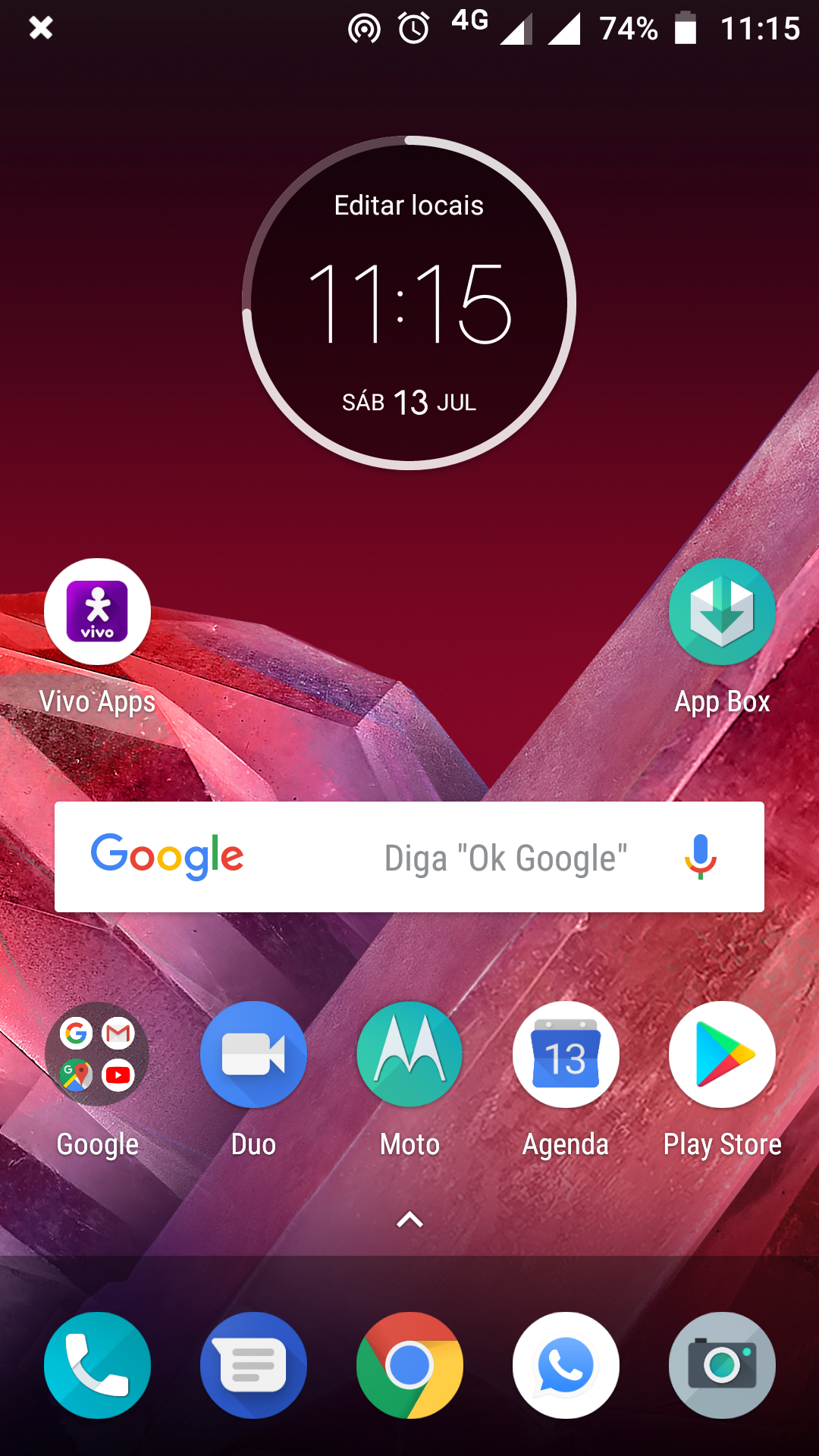The height and width of the screenshot is (1456, 819).
Task: Open the Agenda calendar app
Action: (566, 1054)
